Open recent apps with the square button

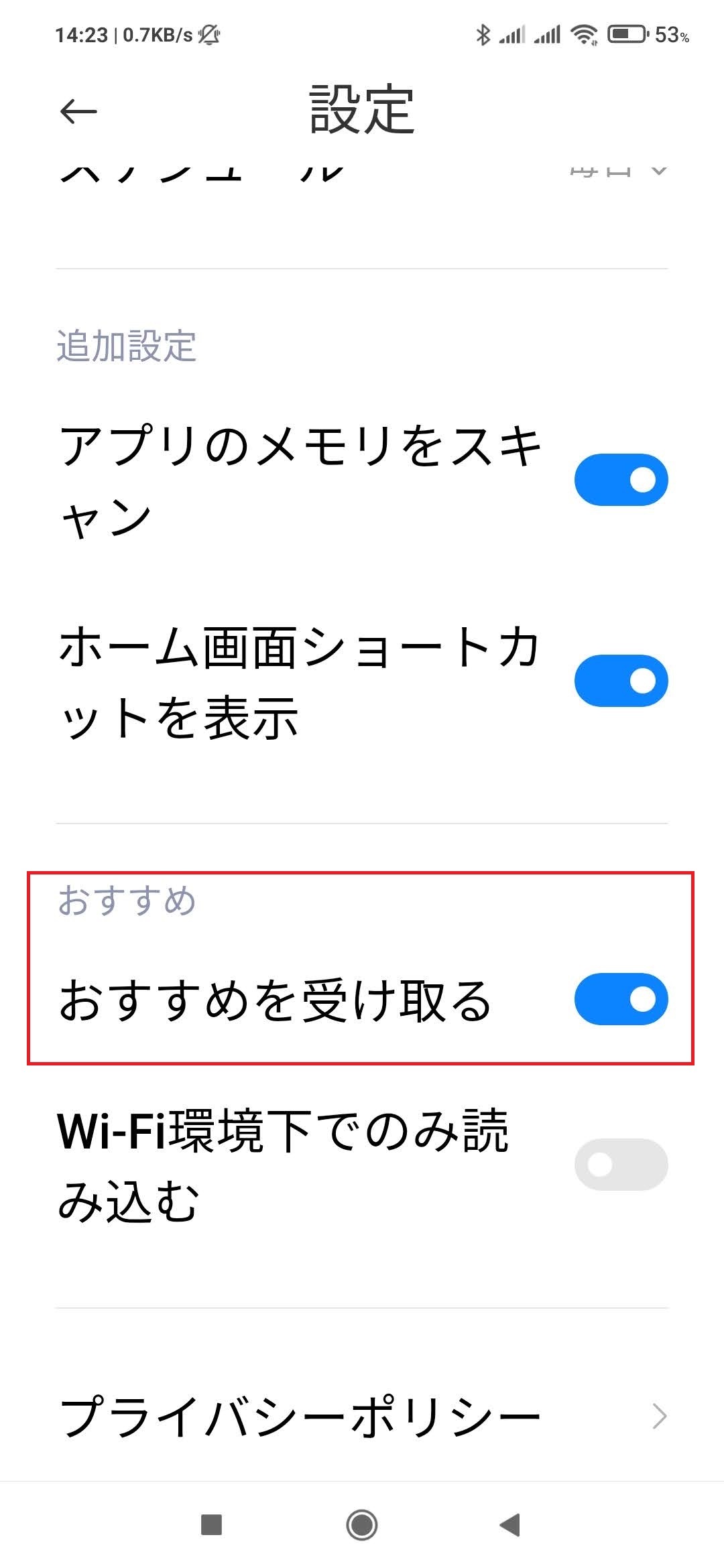coord(212,1525)
